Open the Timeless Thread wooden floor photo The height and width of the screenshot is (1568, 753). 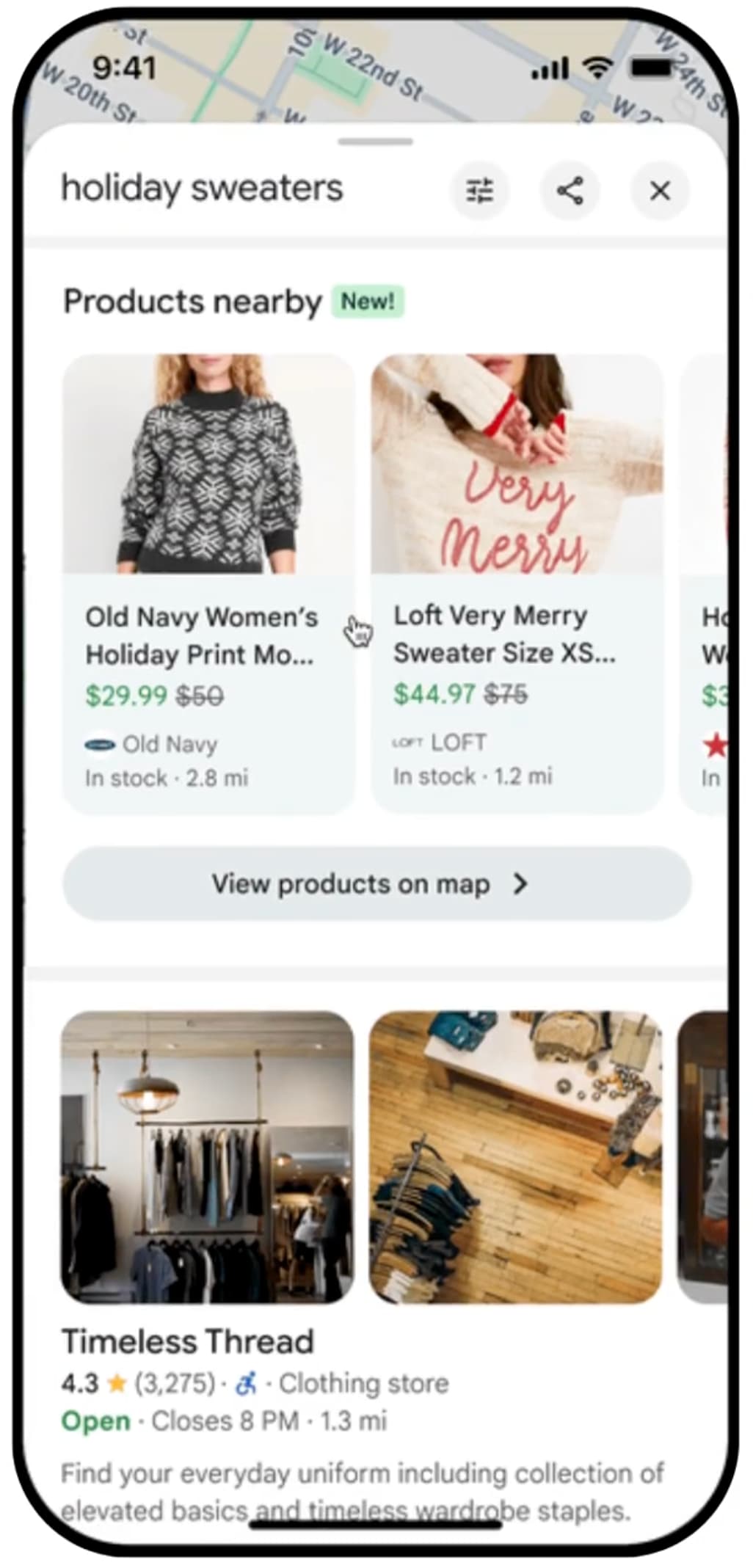click(515, 1157)
